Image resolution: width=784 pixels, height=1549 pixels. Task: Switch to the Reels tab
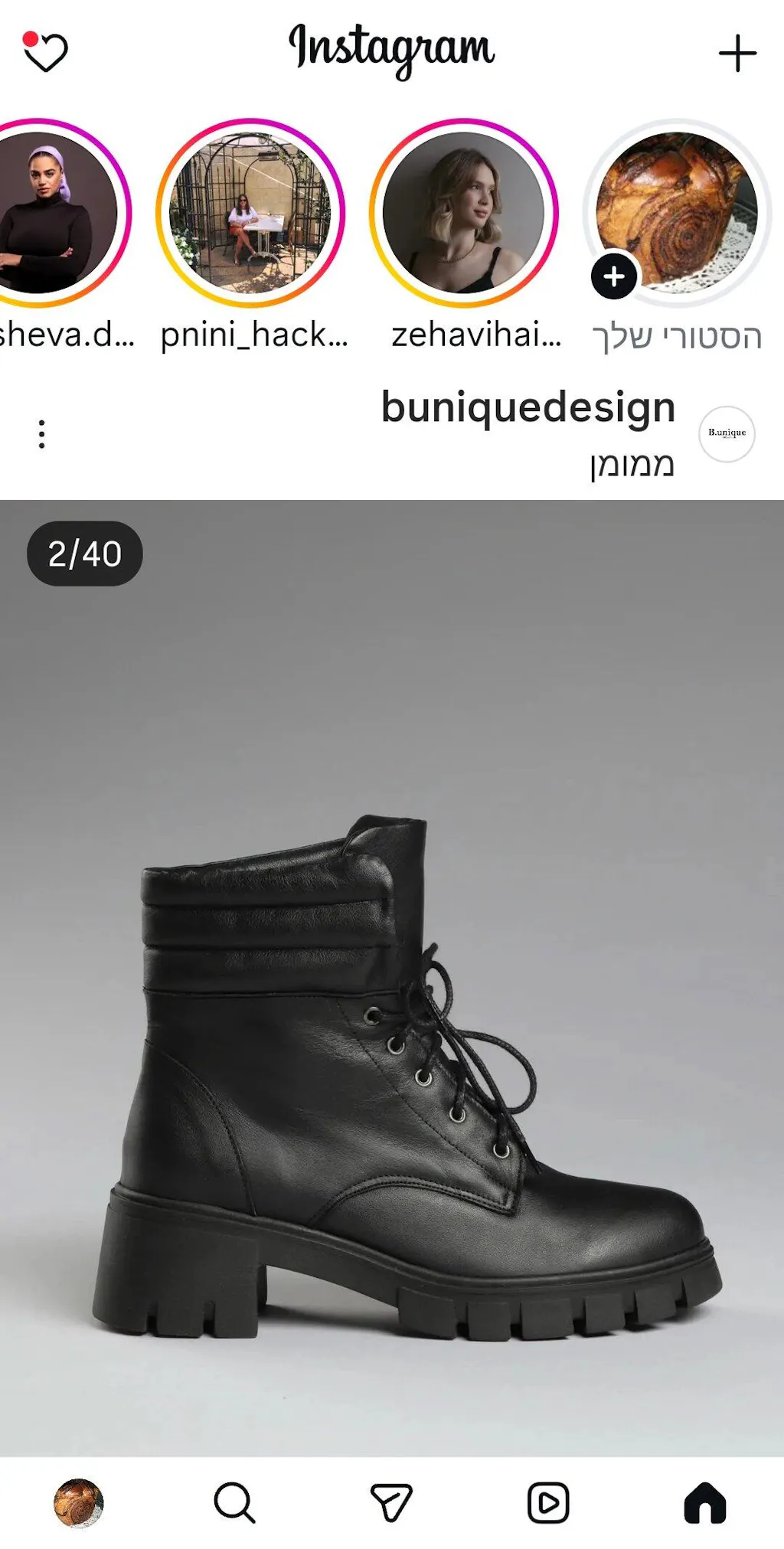pyautogui.click(x=548, y=1503)
